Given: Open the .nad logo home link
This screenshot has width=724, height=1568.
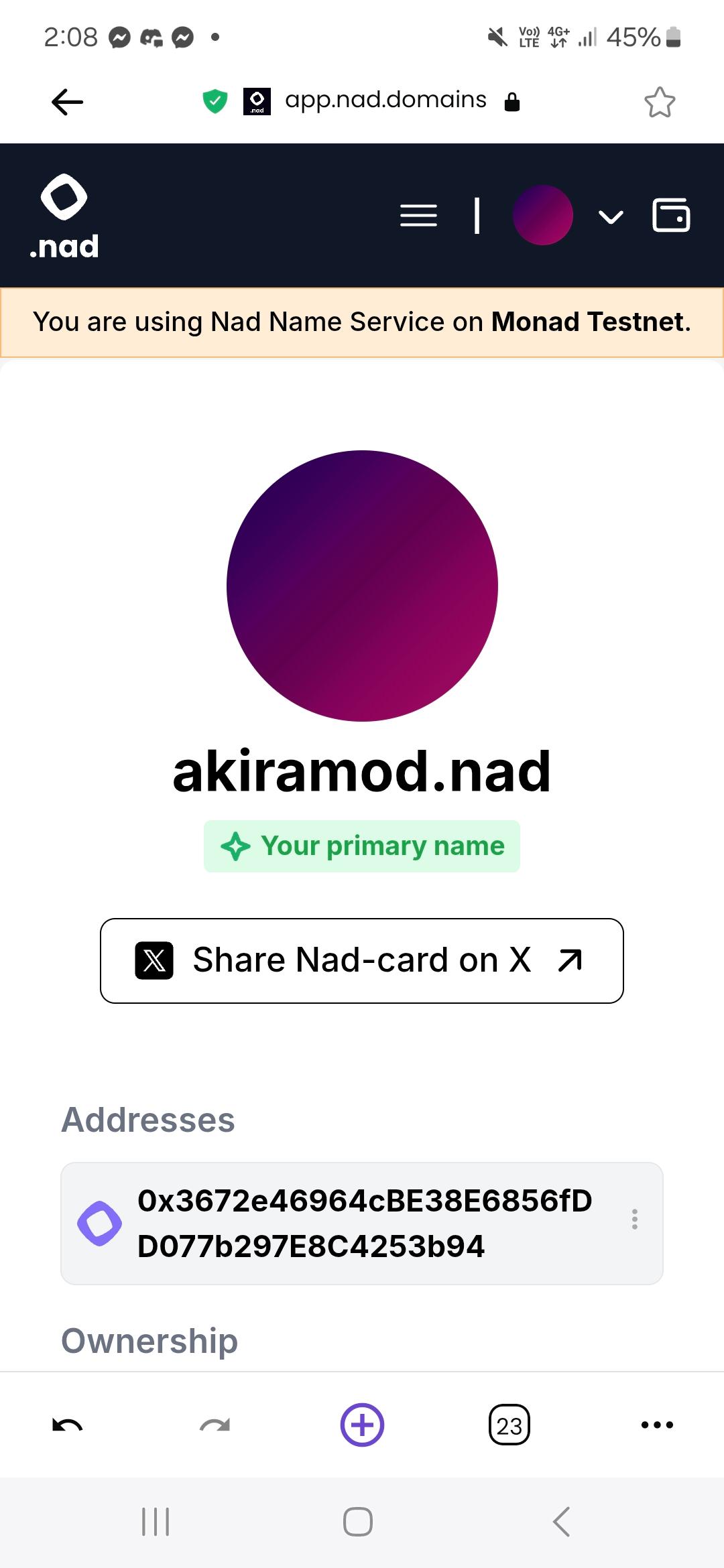Looking at the screenshot, I should [x=65, y=214].
